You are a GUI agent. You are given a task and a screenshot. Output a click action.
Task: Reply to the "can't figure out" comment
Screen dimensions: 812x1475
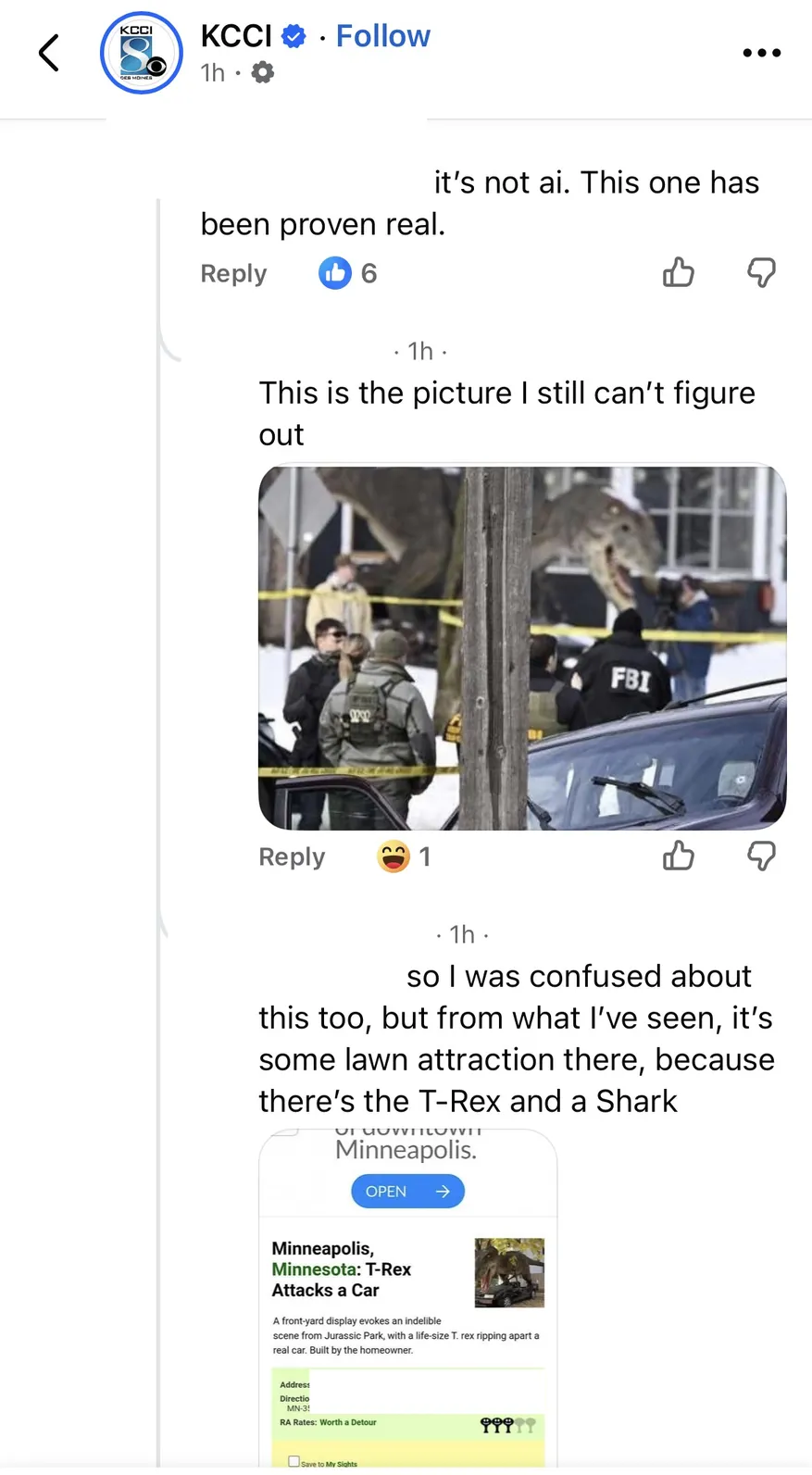tap(292, 856)
